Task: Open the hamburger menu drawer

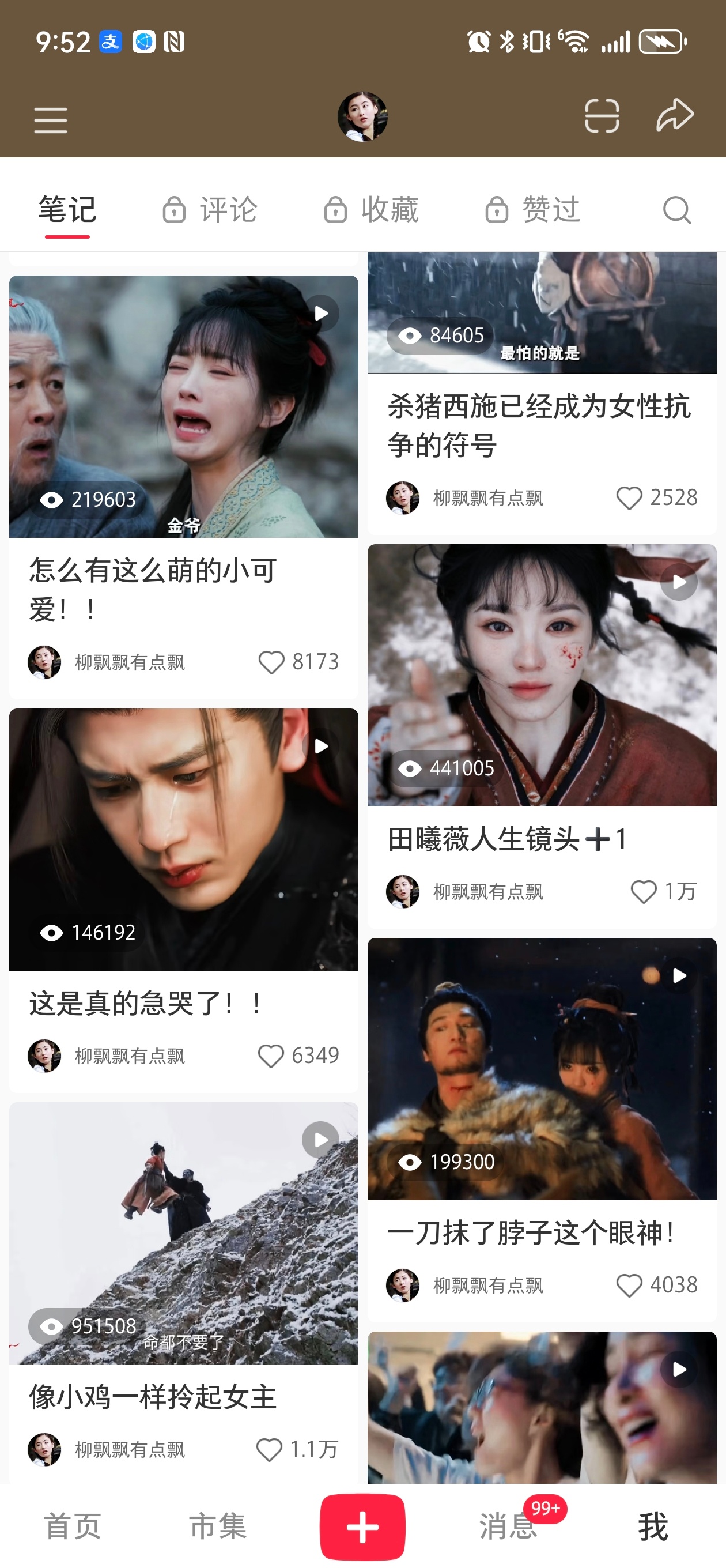Action: pyautogui.click(x=51, y=120)
